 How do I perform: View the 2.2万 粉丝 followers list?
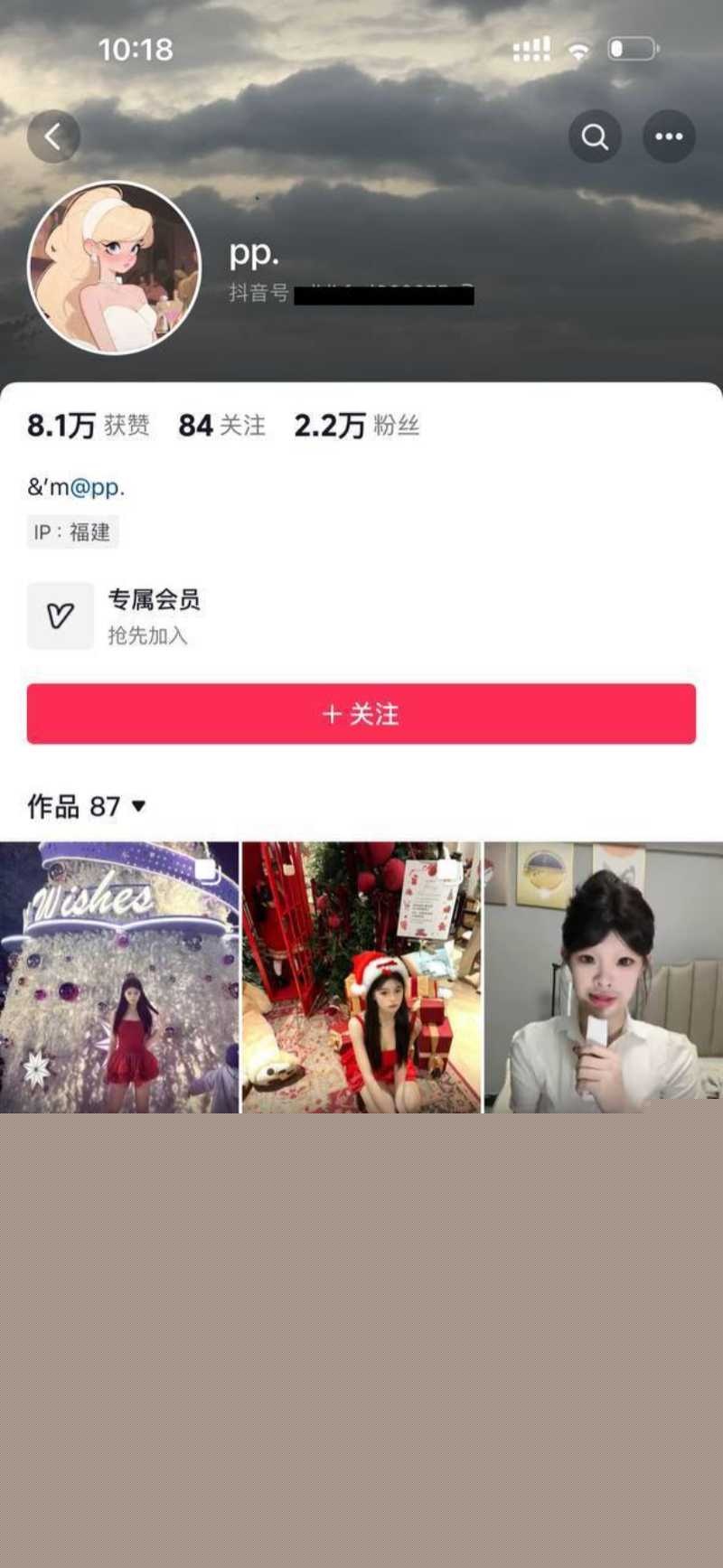click(x=356, y=425)
